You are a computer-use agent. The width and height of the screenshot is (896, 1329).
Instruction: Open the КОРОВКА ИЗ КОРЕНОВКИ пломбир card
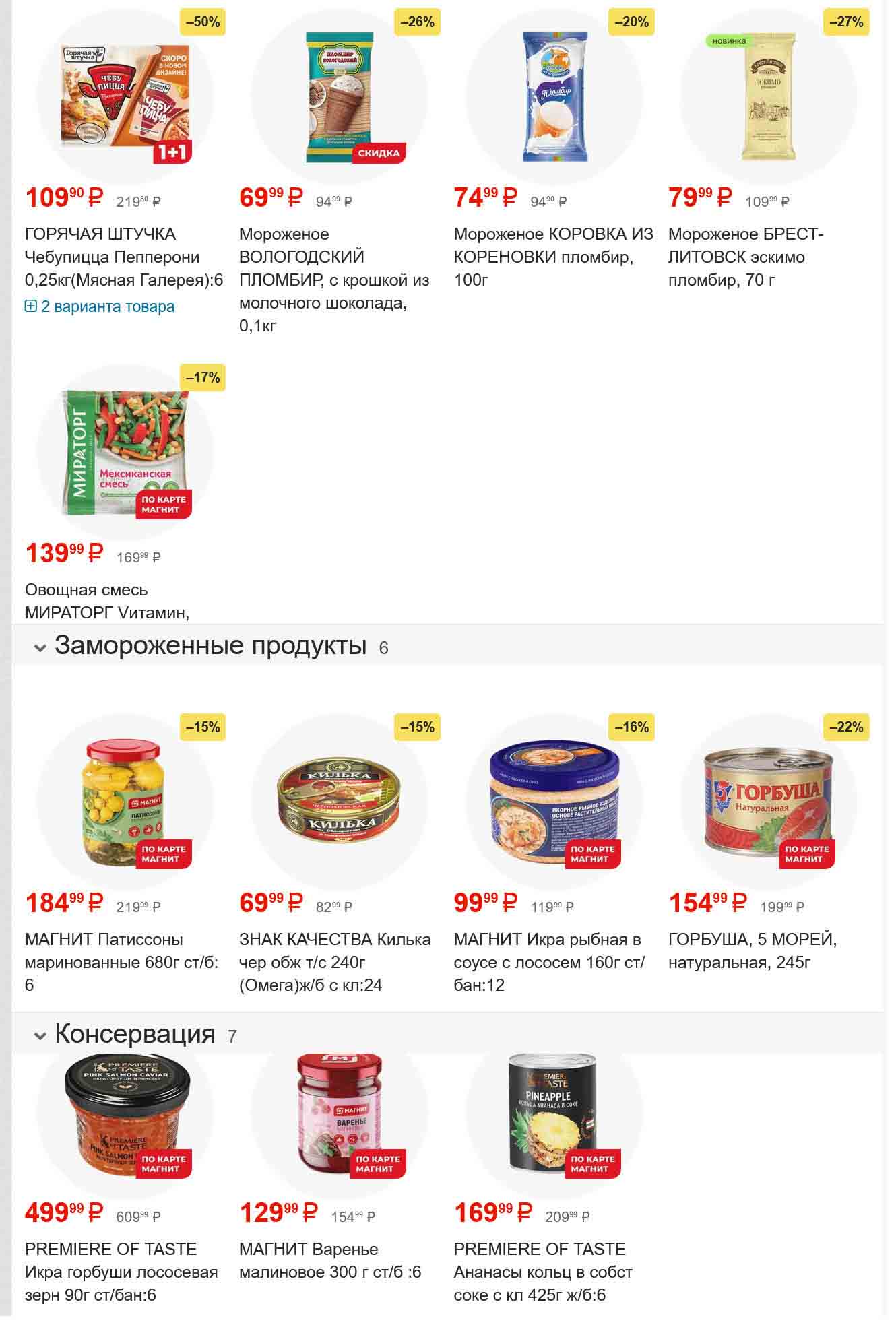pyautogui.click(x=554, y=98)
